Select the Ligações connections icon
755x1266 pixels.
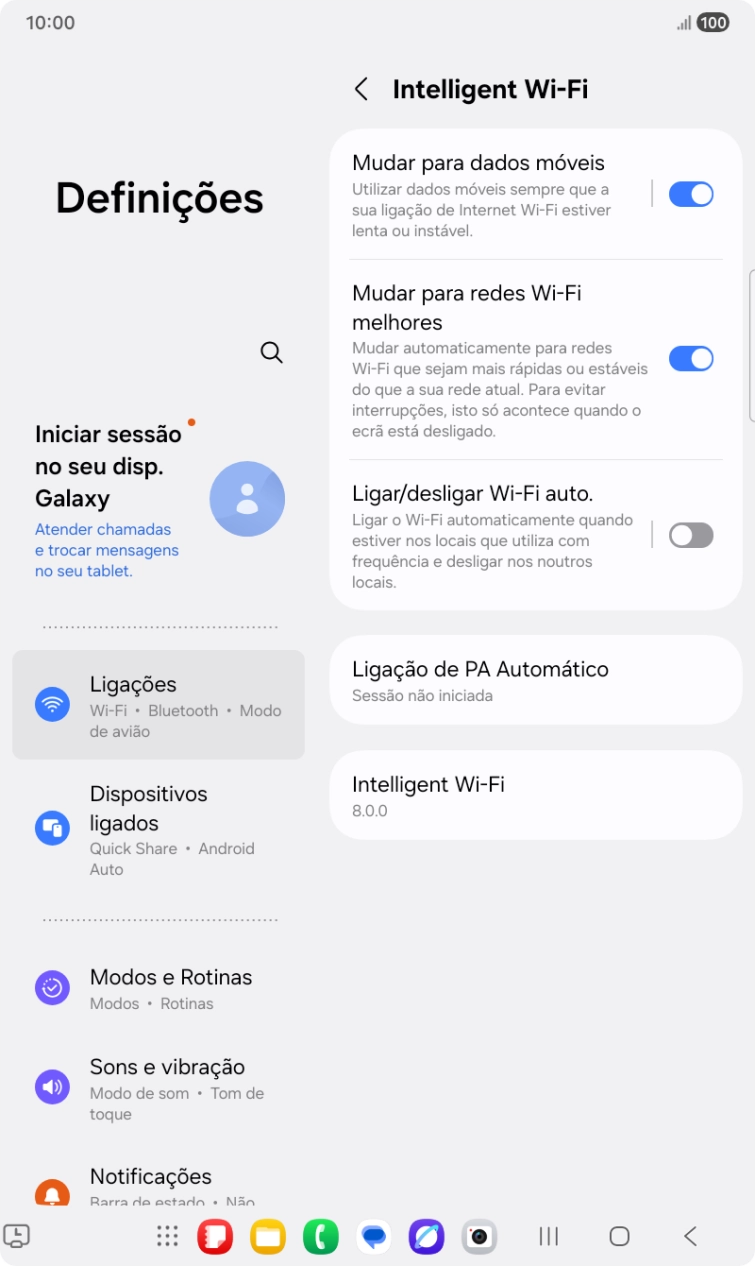click(x=52, y=703)
